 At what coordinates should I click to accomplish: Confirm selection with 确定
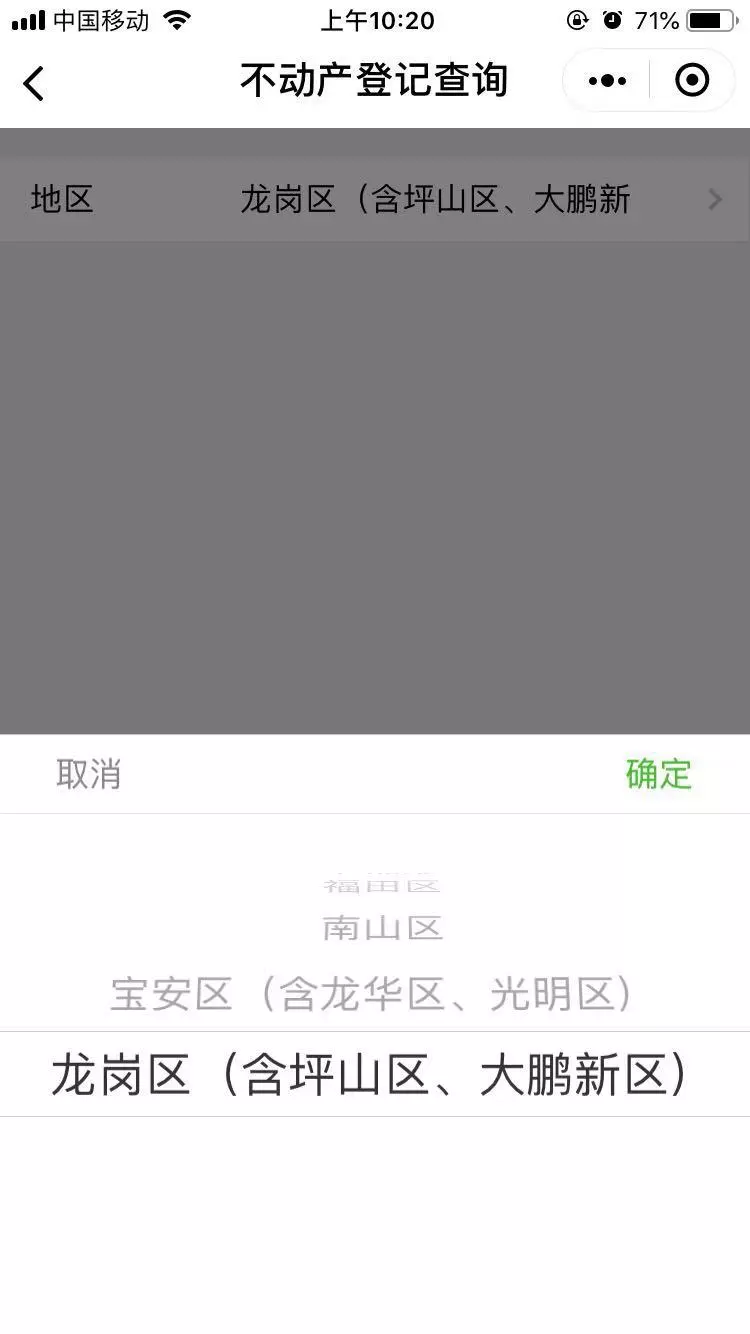658,774
